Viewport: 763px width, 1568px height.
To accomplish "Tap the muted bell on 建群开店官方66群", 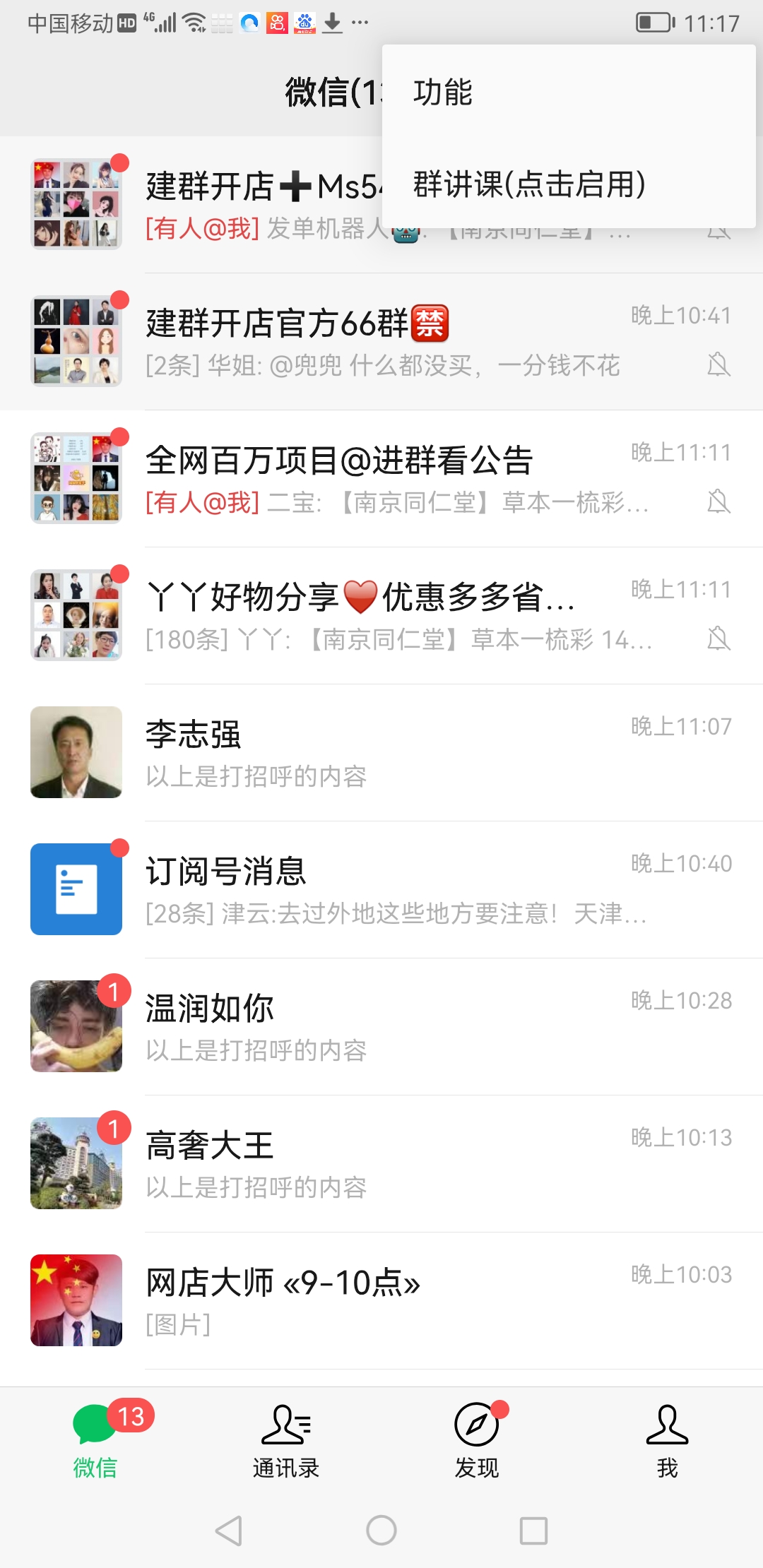I will pos(719,365).
